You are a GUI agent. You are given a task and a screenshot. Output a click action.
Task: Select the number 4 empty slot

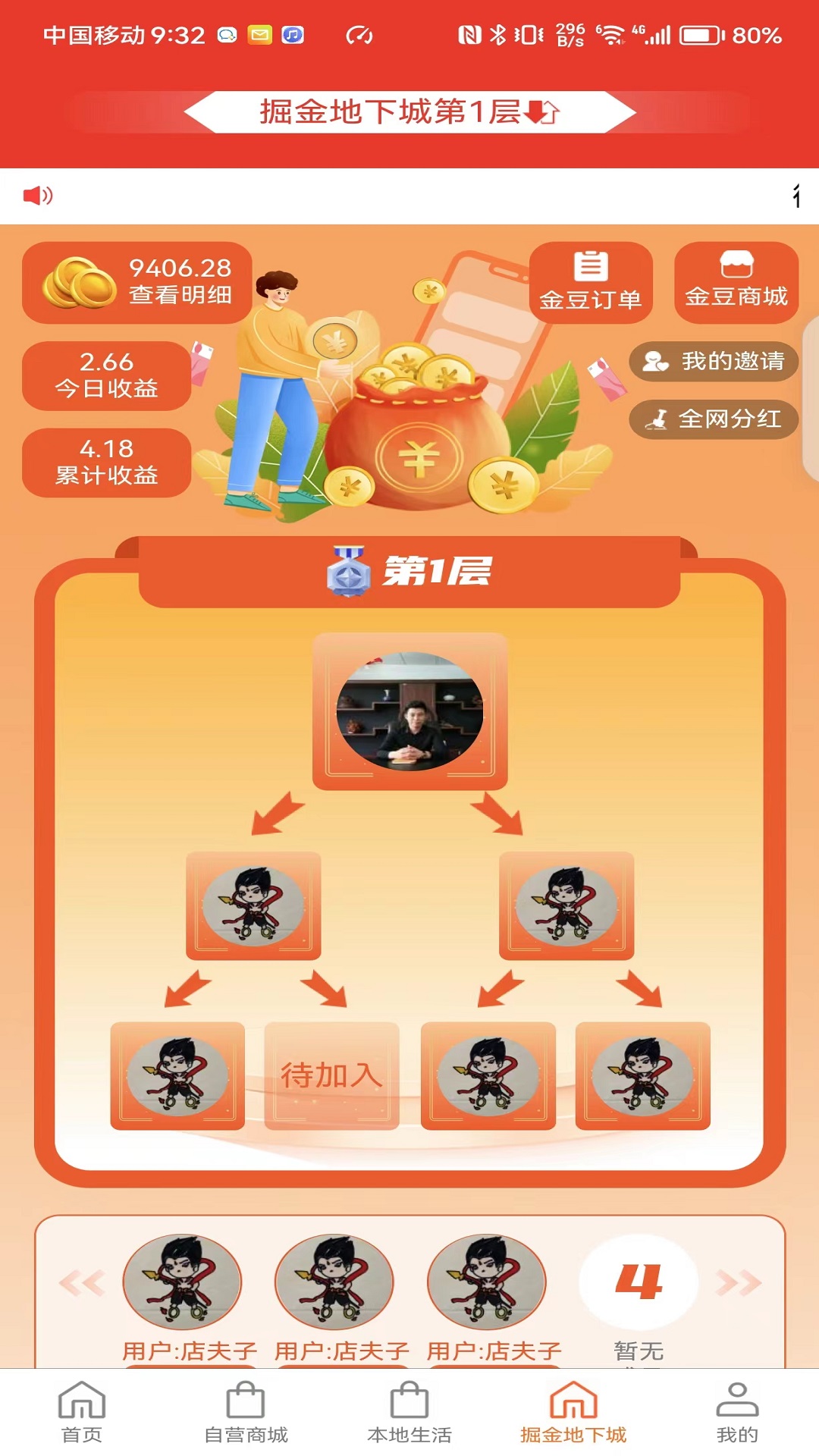[x=639, y=1282]
